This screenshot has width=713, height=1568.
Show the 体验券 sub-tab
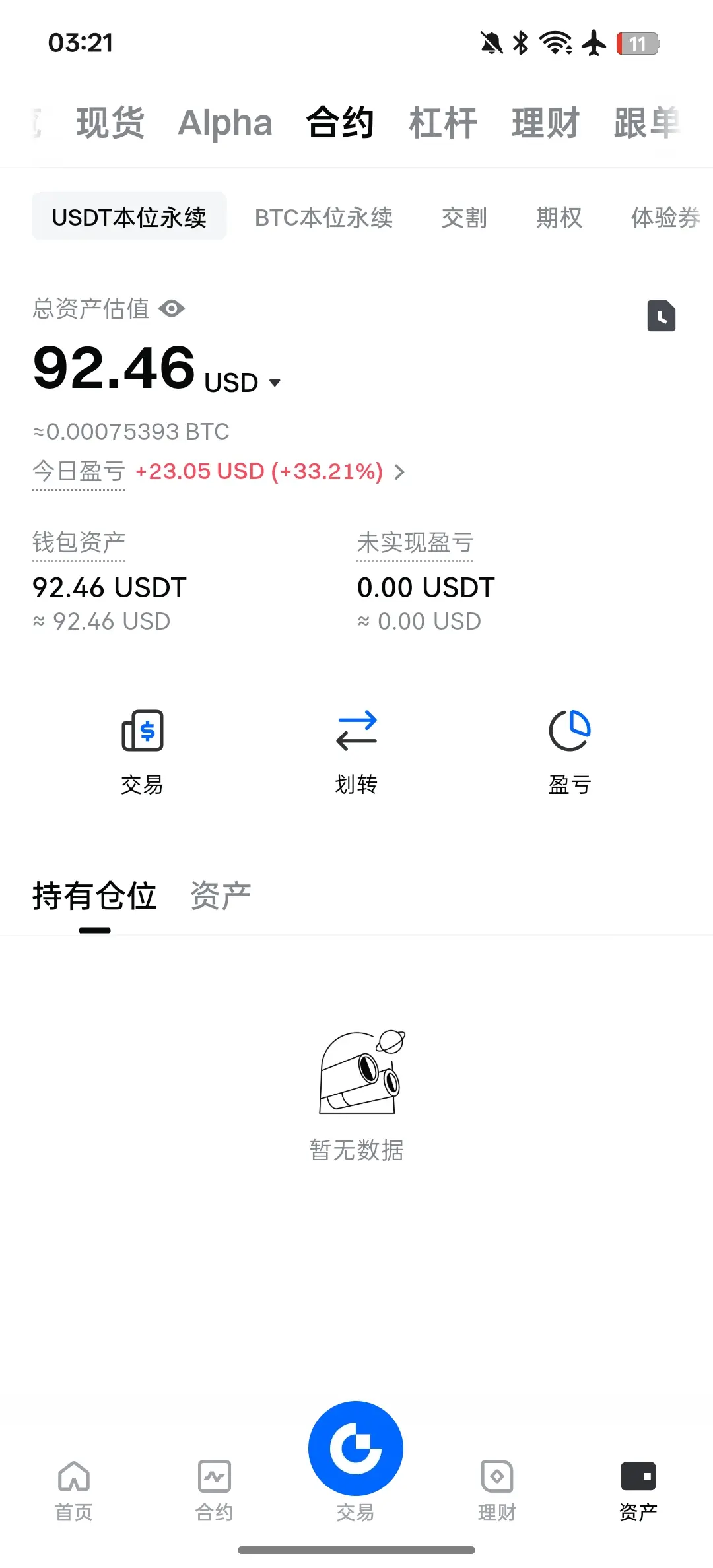665,217
